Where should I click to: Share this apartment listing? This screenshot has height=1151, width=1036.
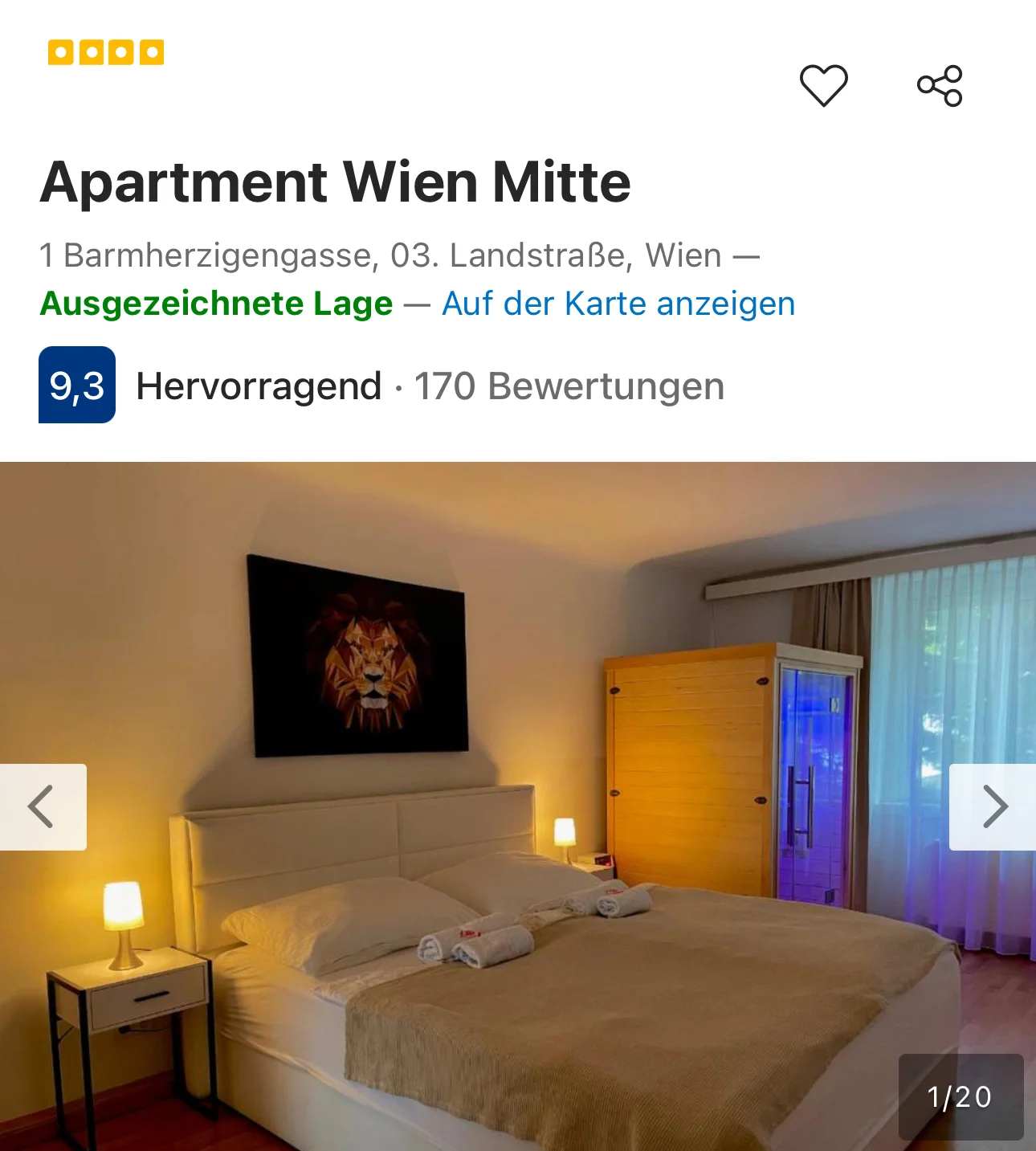pos(940,85)
